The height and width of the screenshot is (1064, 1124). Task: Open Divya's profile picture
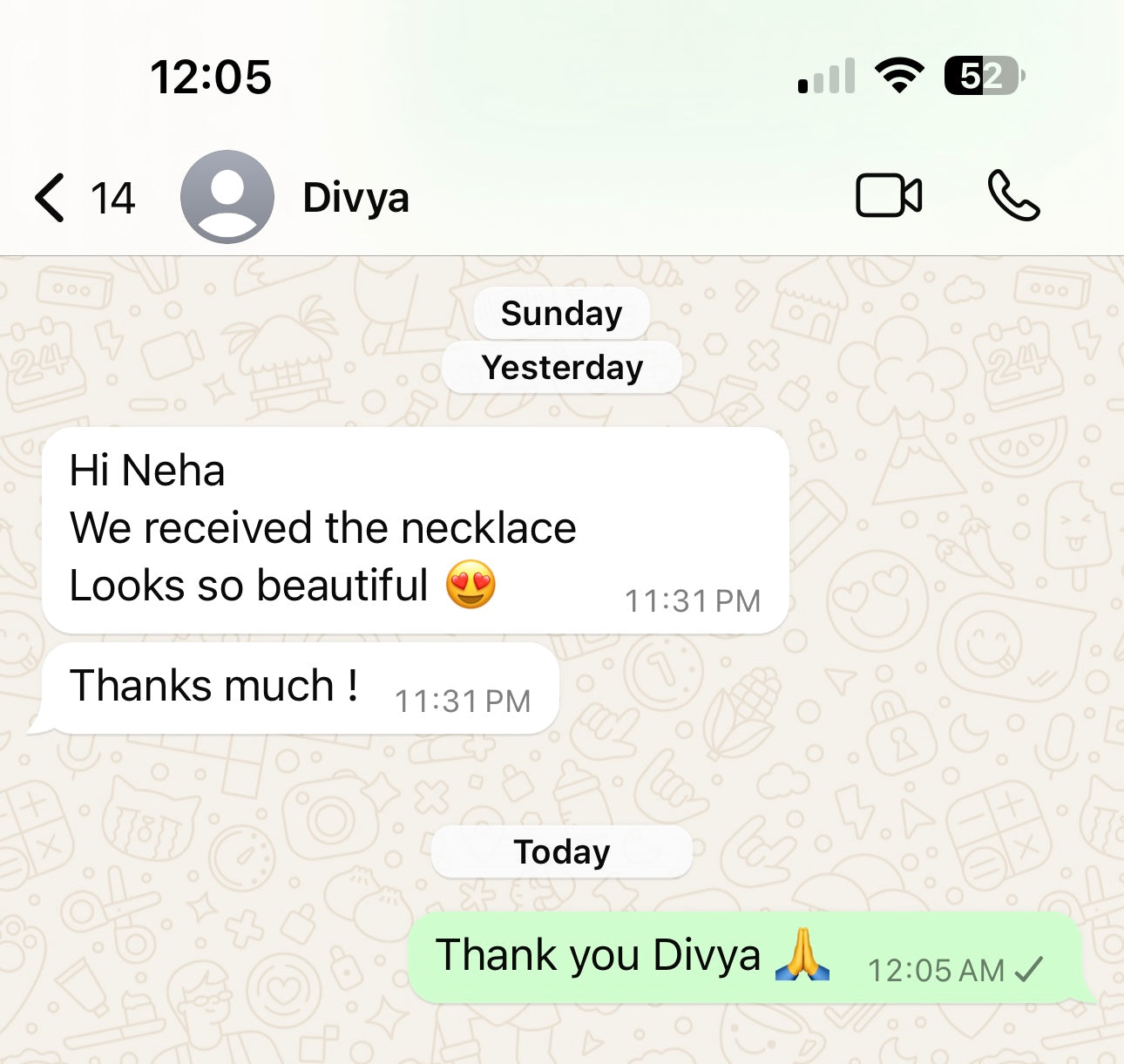(x=227, y=197)
